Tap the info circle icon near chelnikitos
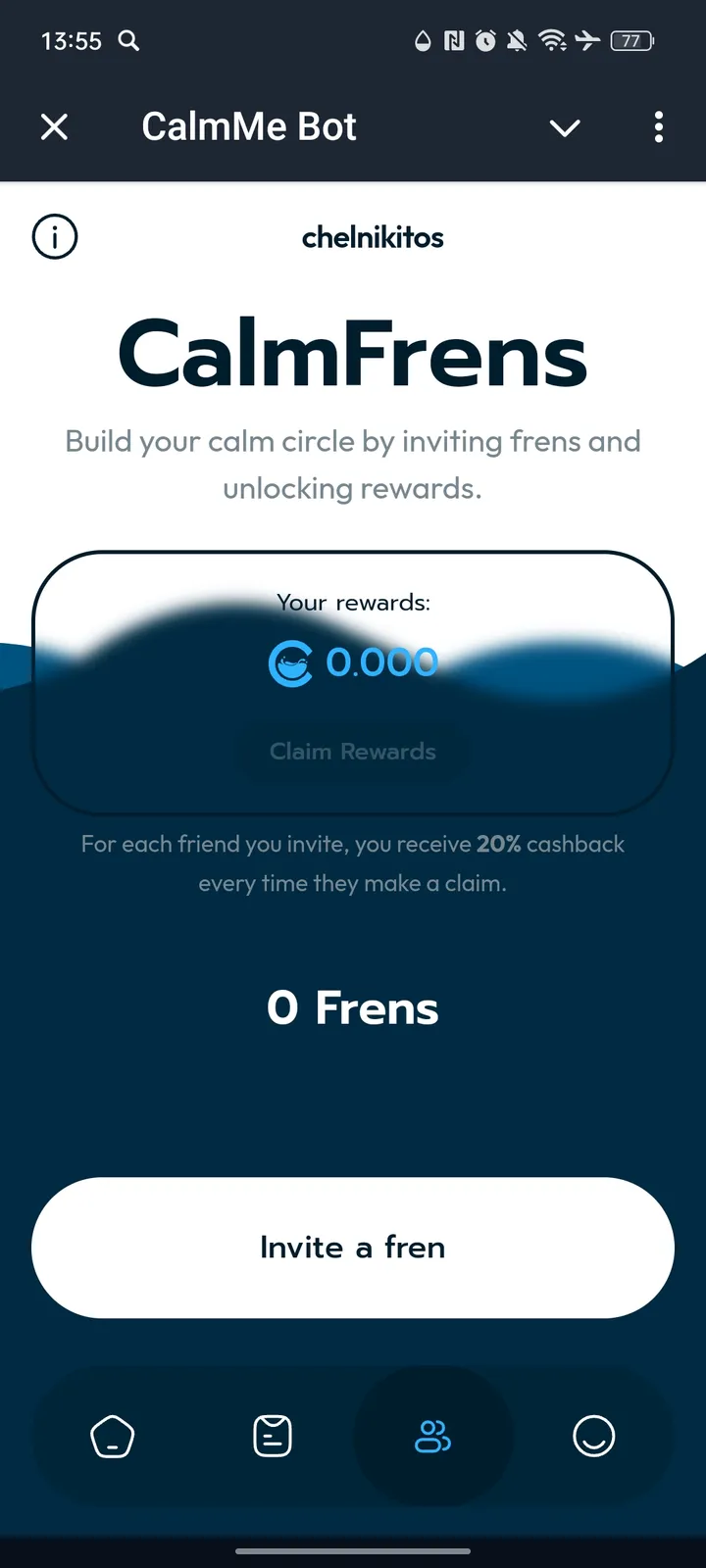Viewport: 706px width, 1568px height. click(54, 236)
